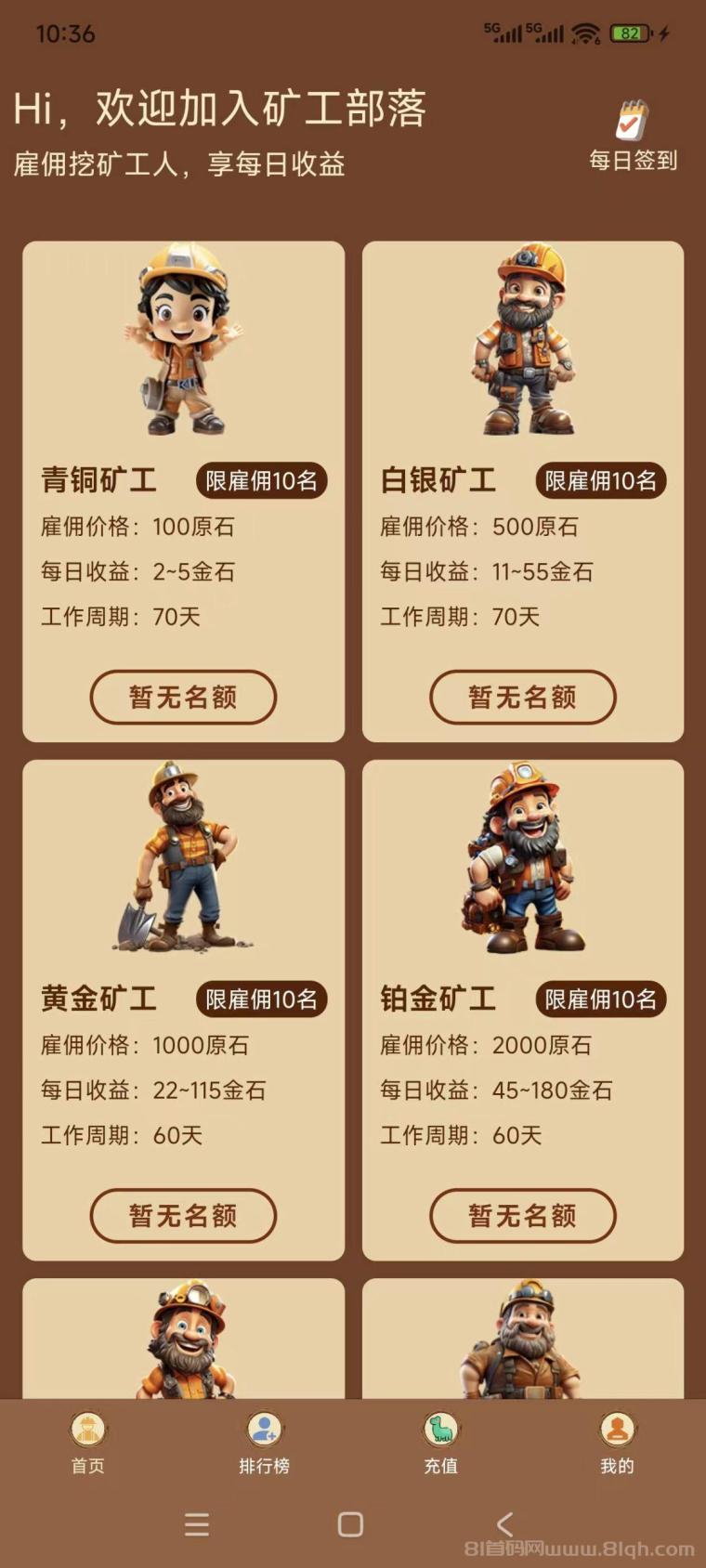Select the 首页 home icon in bottom navigation

(x=87, y=1431)
